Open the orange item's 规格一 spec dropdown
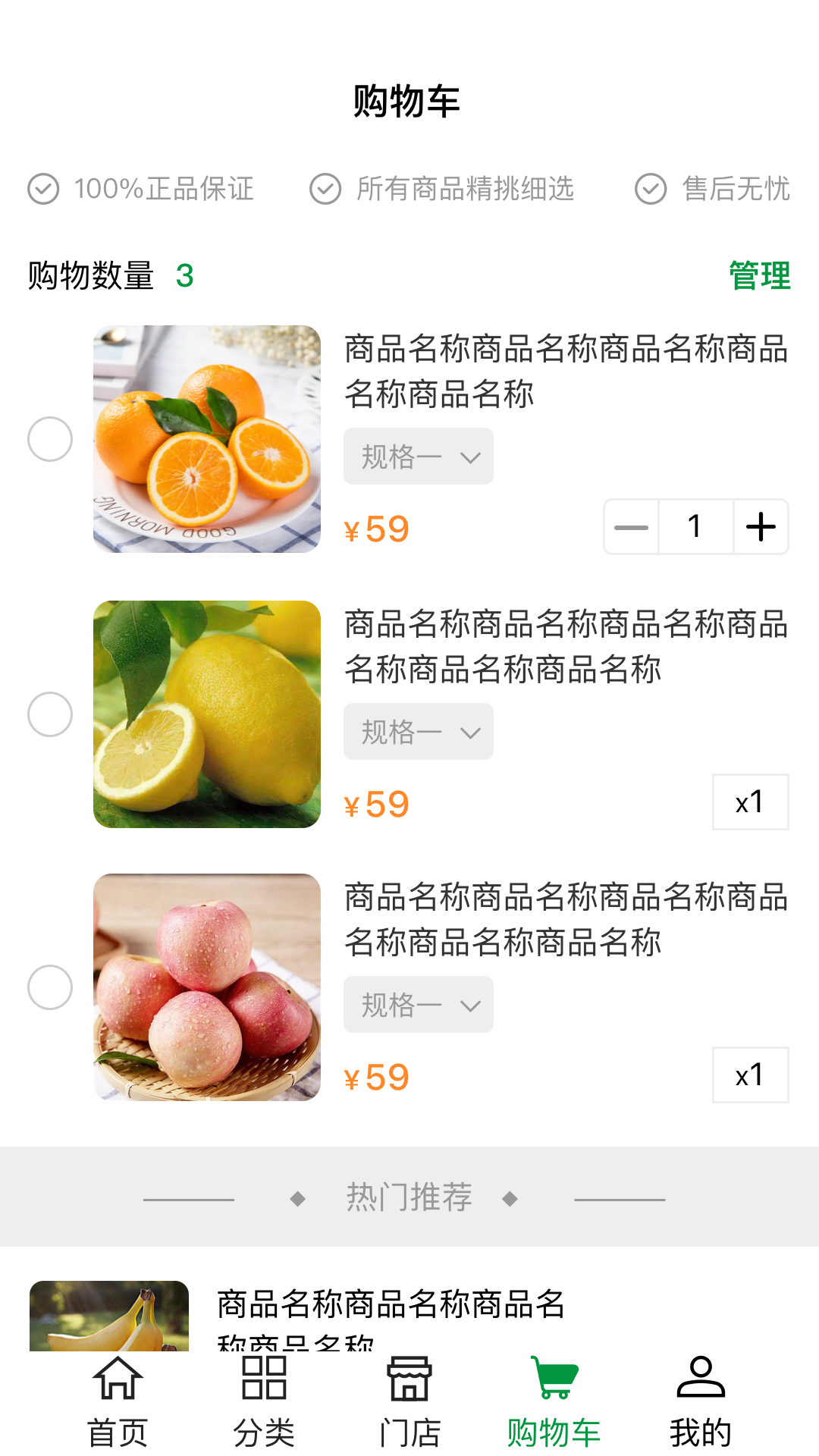819x1456 pixels. (x=418, y=456)
